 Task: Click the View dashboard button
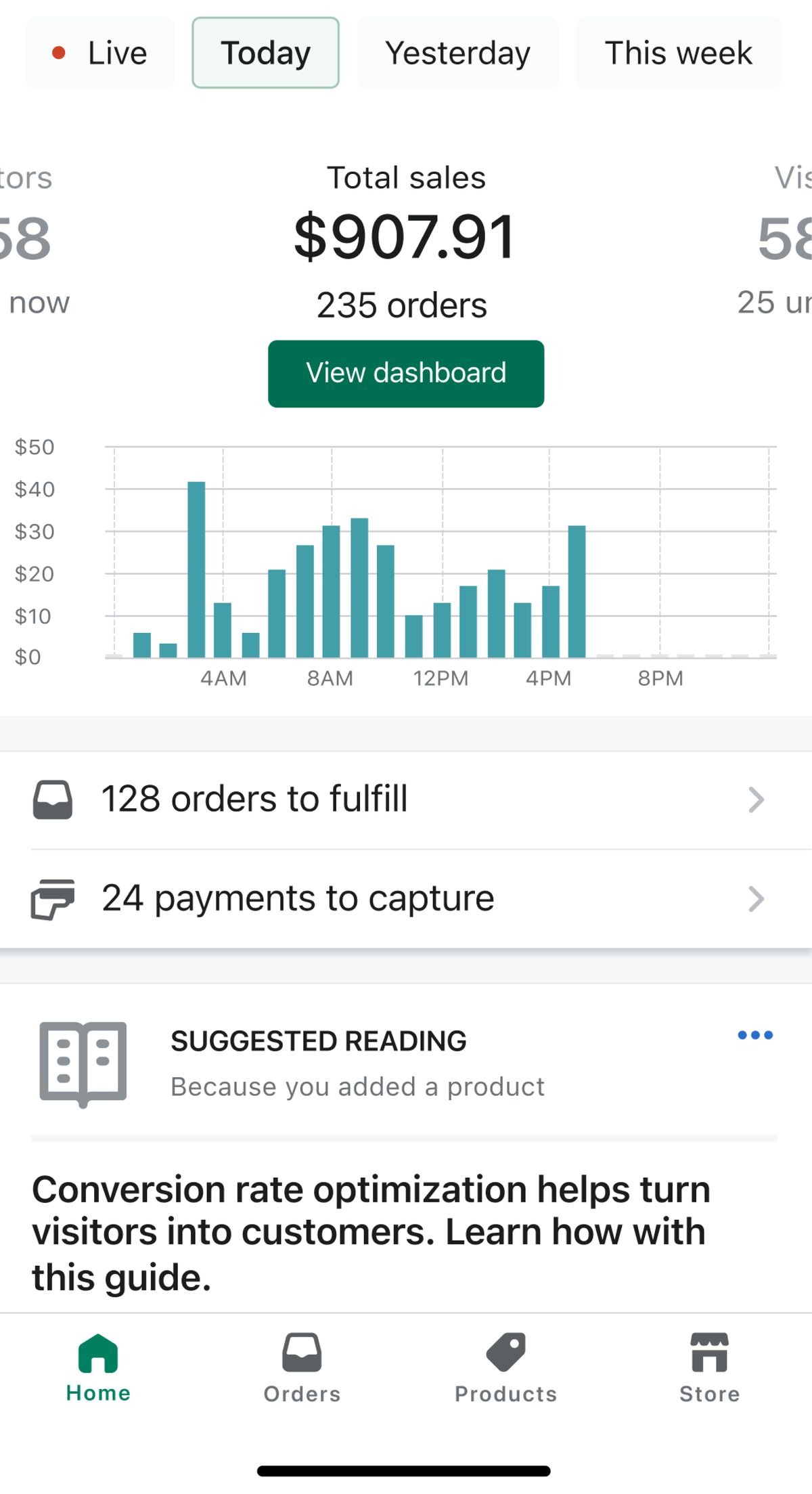pyautogui.click(x=405, y=372)
